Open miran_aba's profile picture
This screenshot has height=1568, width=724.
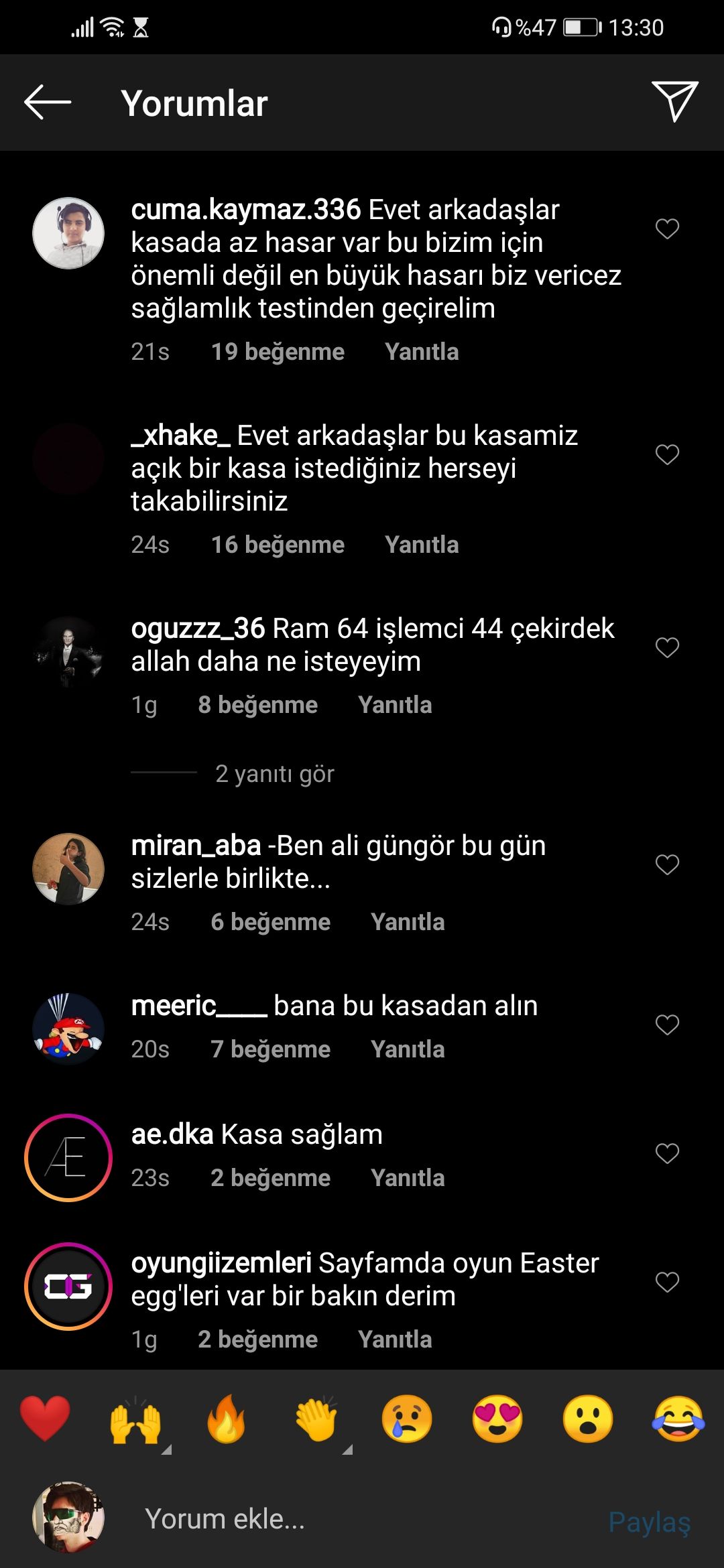point(68,869)
